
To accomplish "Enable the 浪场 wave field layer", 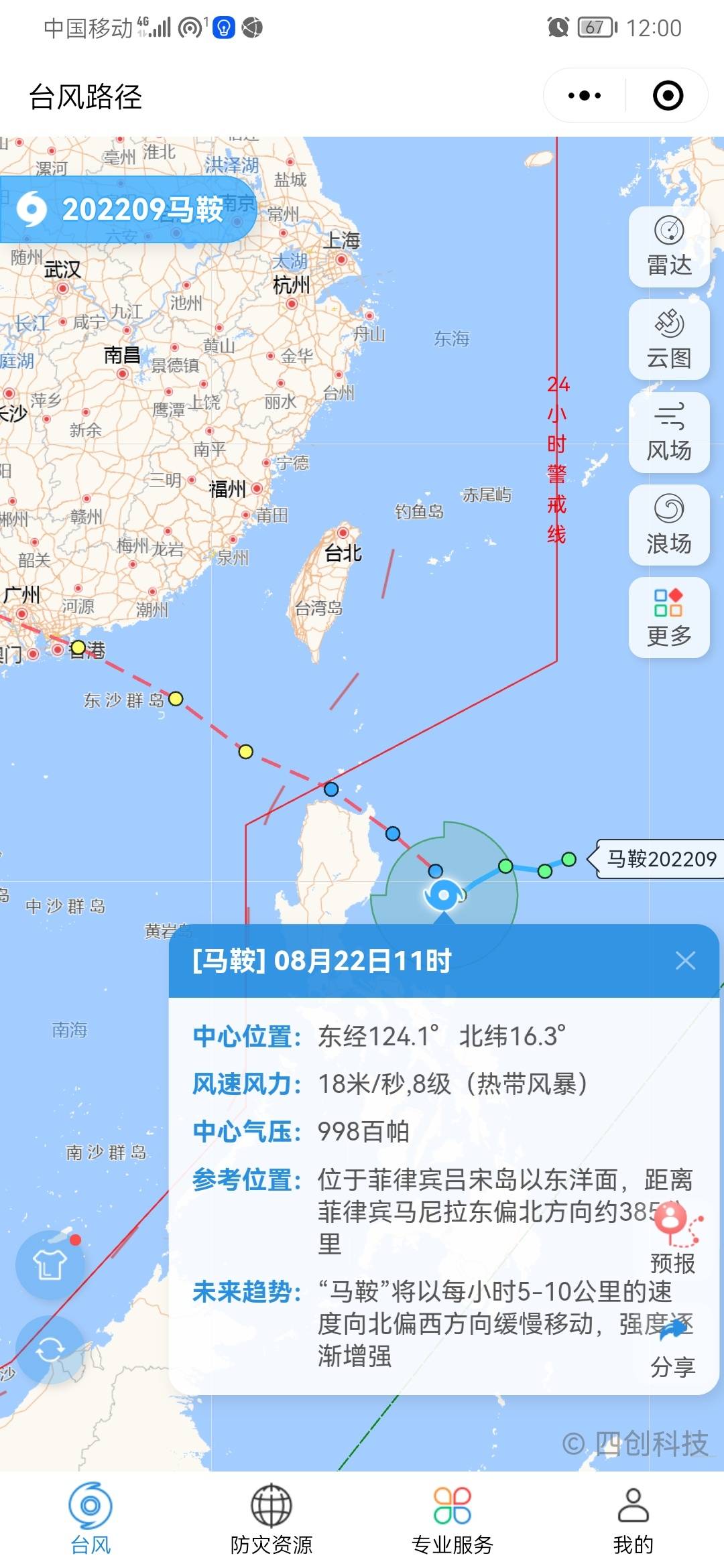I will [x=668, y=525].
